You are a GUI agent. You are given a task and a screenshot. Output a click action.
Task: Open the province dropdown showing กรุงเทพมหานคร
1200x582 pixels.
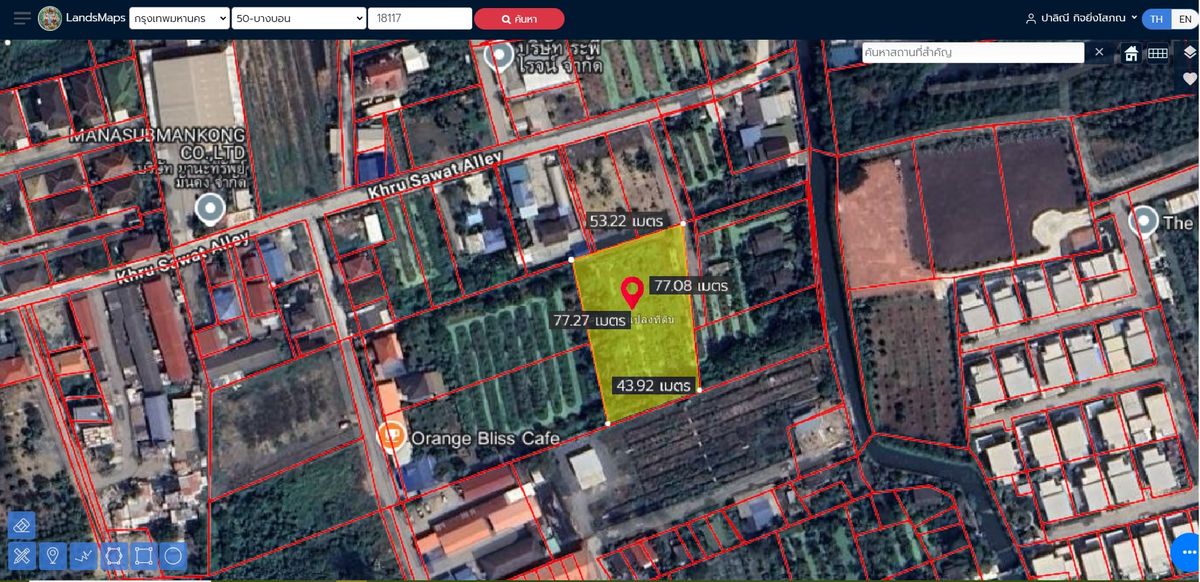[178, 18]
